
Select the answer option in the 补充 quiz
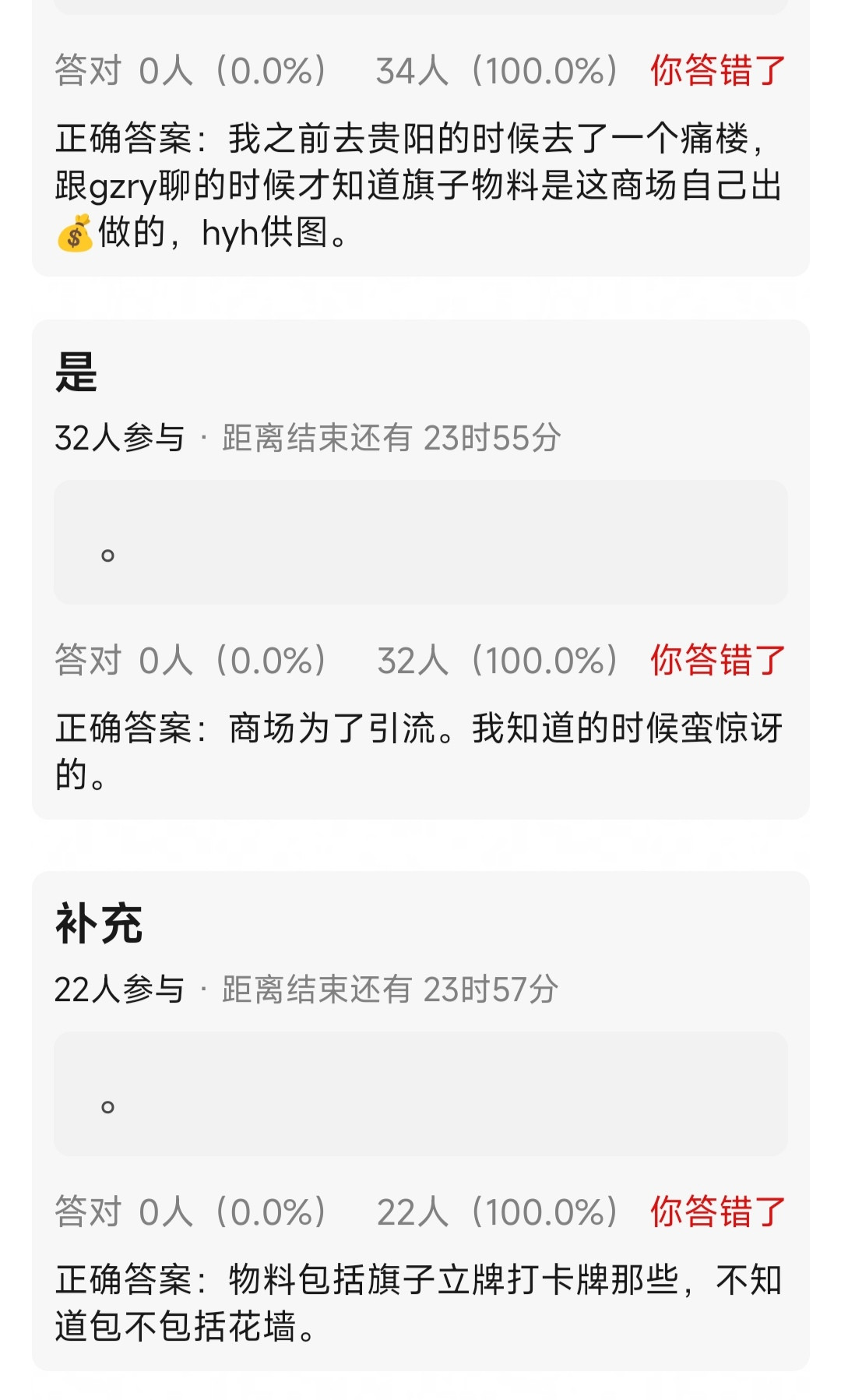coord(420,1094)
